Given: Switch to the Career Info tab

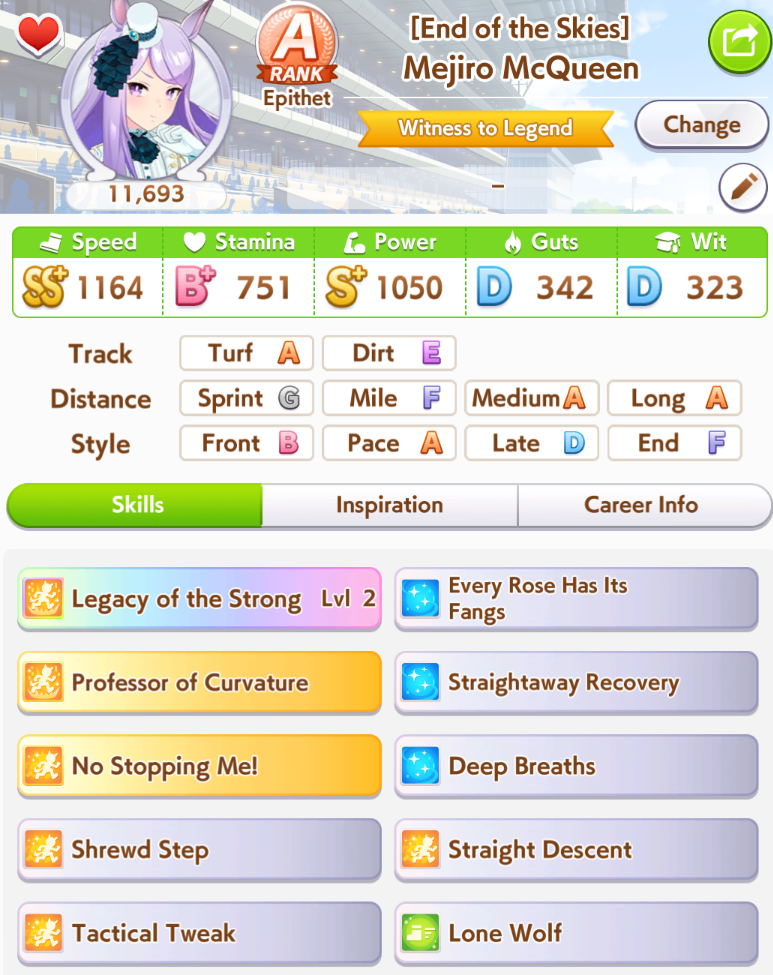Looking at the screenshot, I should 641,505.
